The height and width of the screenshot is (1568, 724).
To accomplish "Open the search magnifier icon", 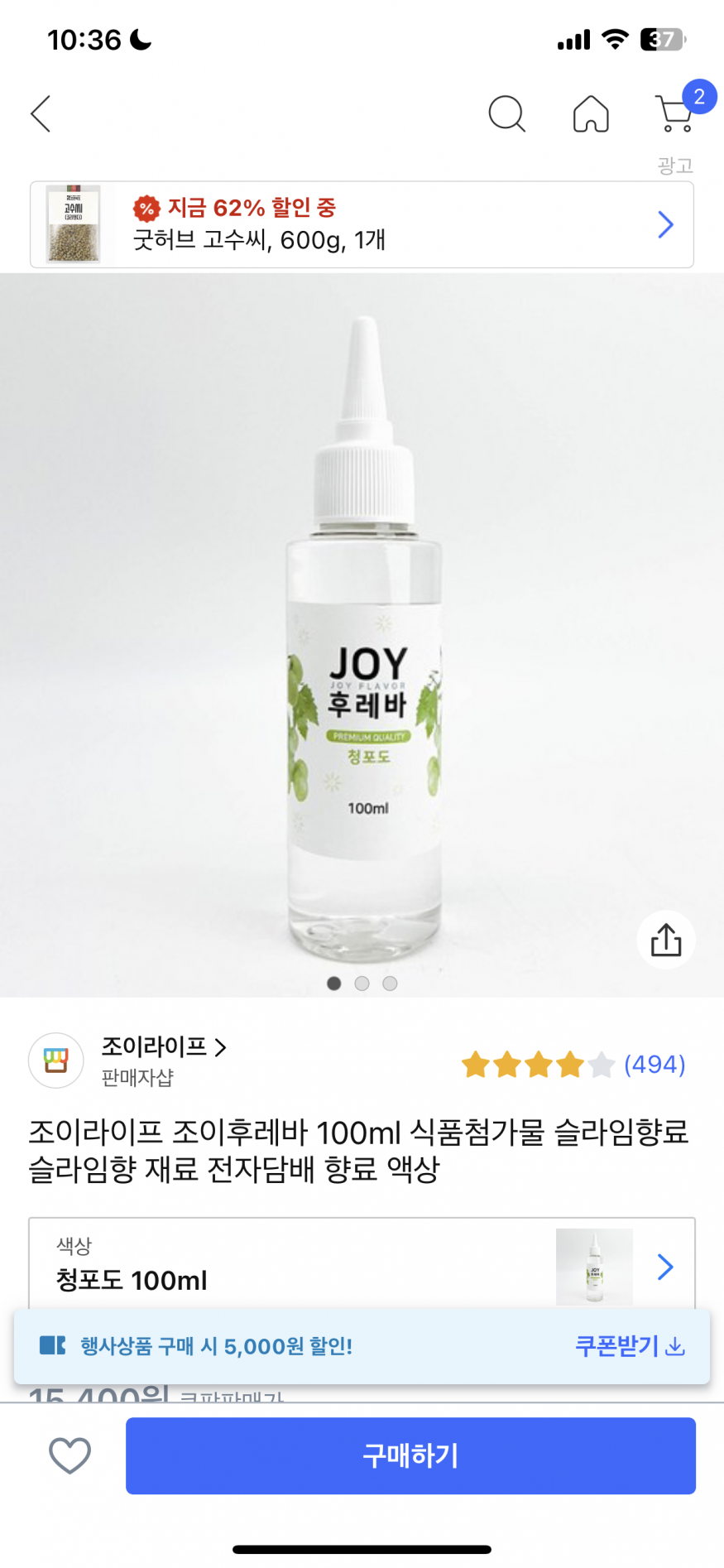I will click(x=506, y=114).
